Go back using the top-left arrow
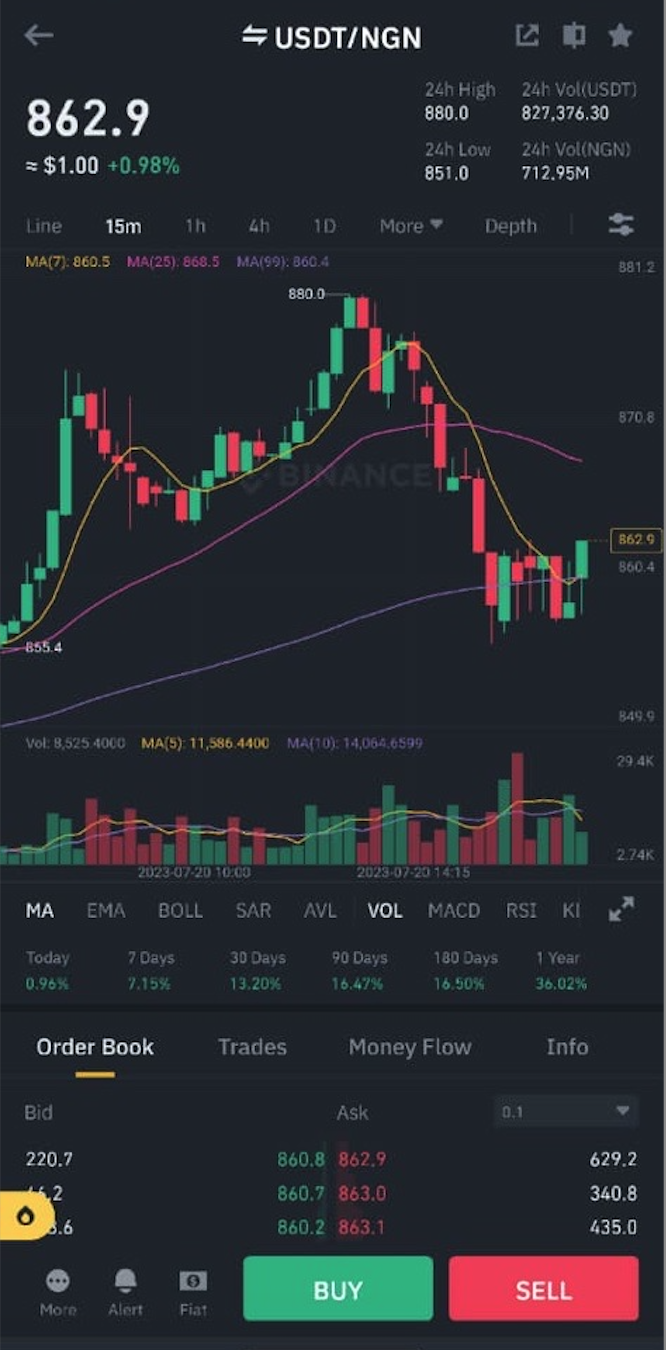The height and width of the screenshot is (1350, 666). point(39,36)
